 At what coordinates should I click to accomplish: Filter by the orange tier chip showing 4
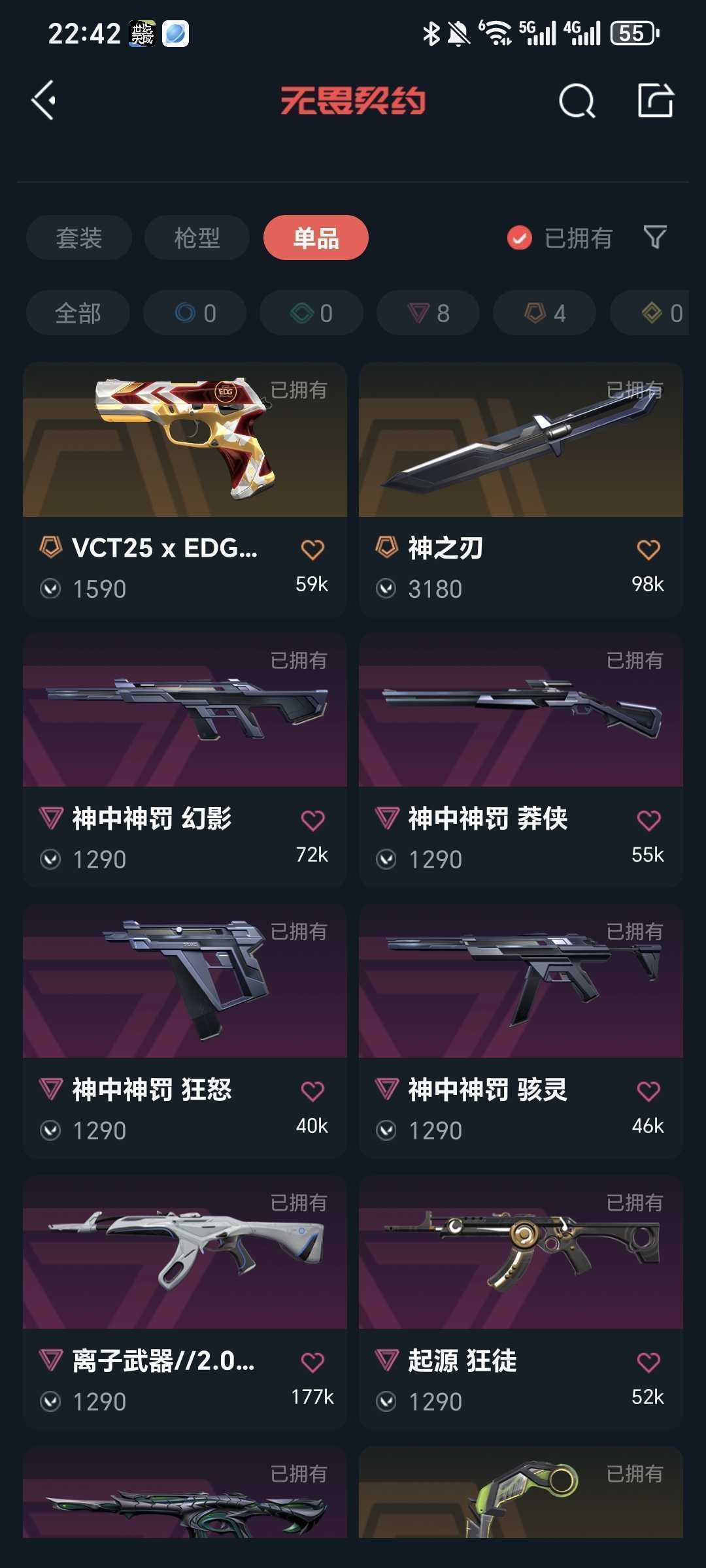coord(545,313)
